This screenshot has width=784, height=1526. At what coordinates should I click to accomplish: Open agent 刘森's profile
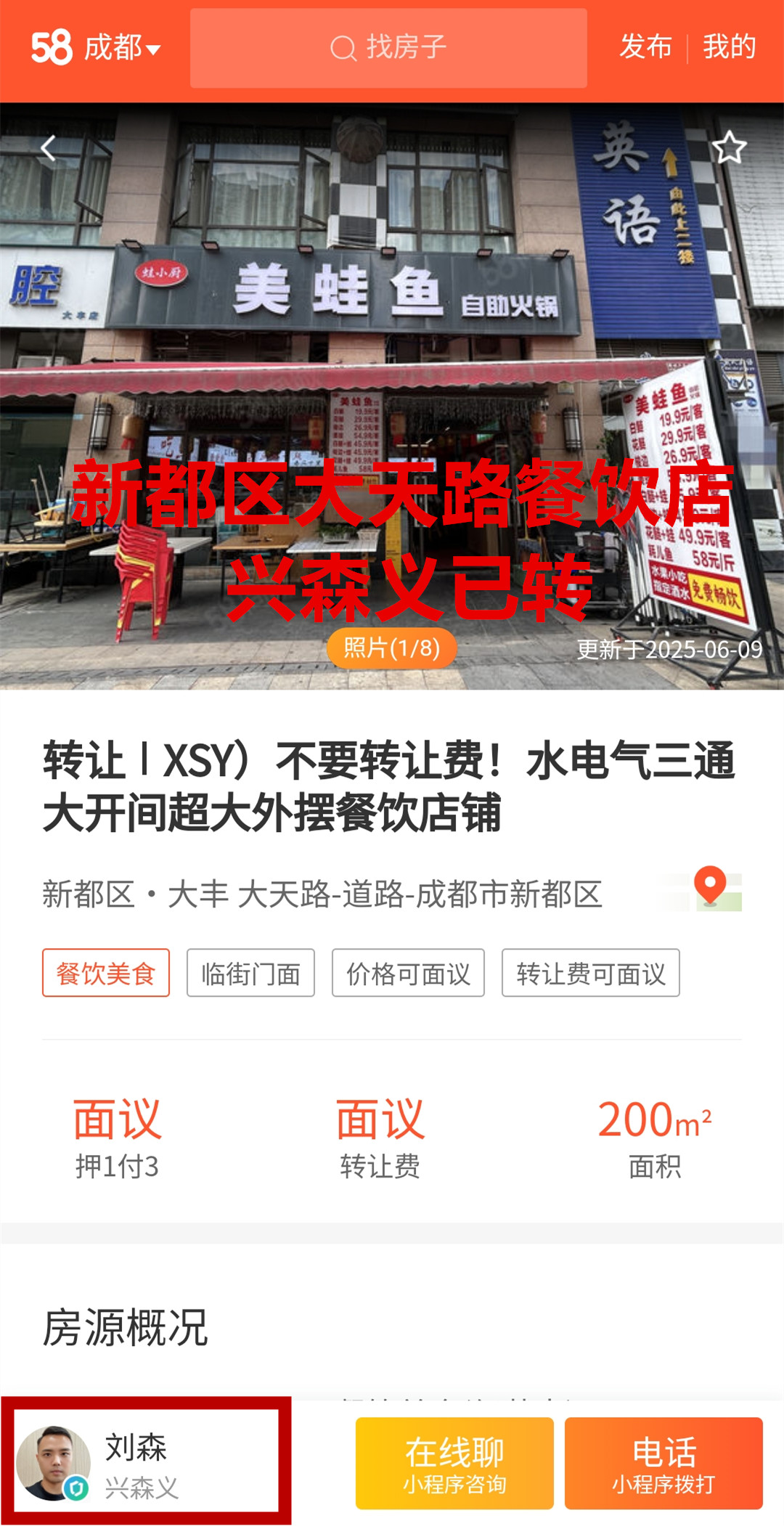point(145,1462)
